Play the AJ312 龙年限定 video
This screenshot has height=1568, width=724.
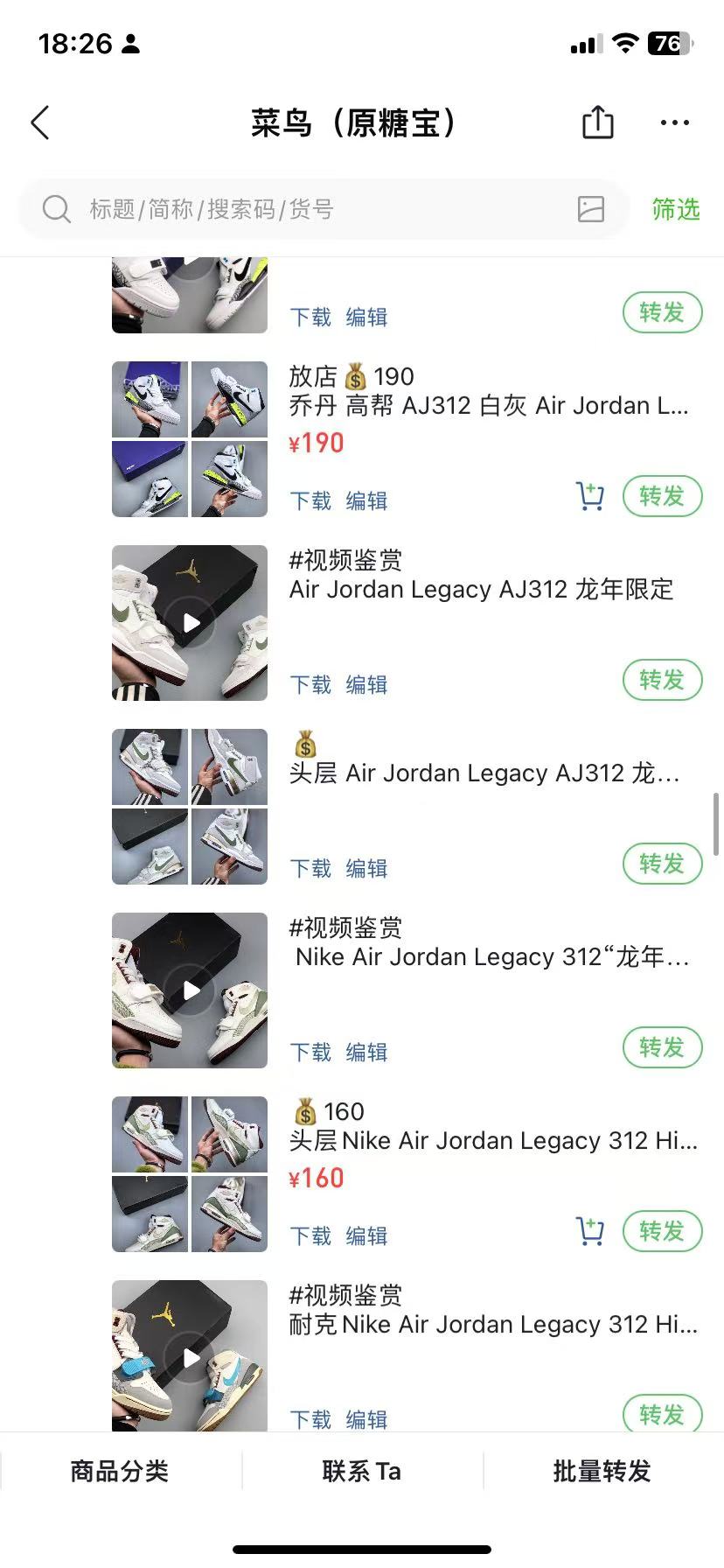click(190, 623)
